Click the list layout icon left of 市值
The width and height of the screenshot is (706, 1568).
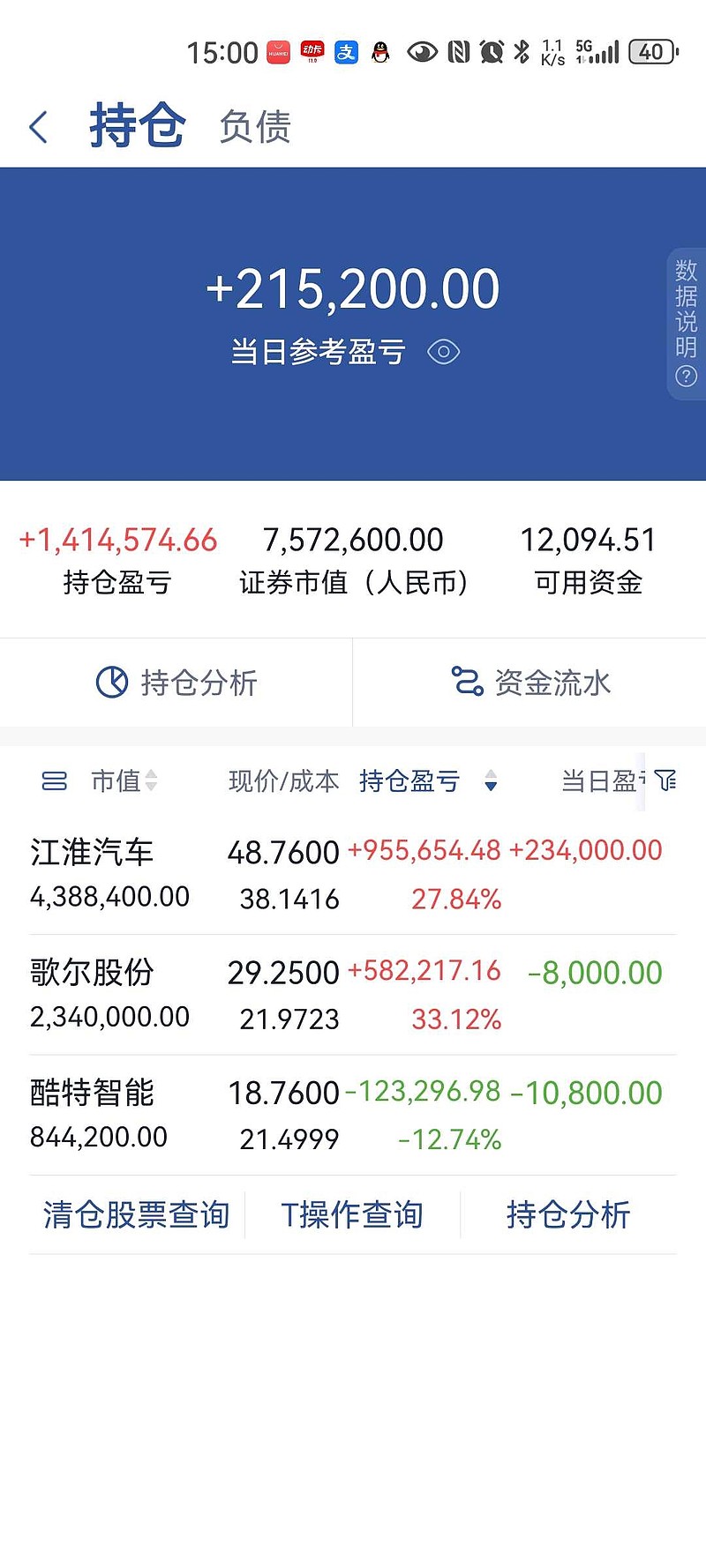(53, 781)
